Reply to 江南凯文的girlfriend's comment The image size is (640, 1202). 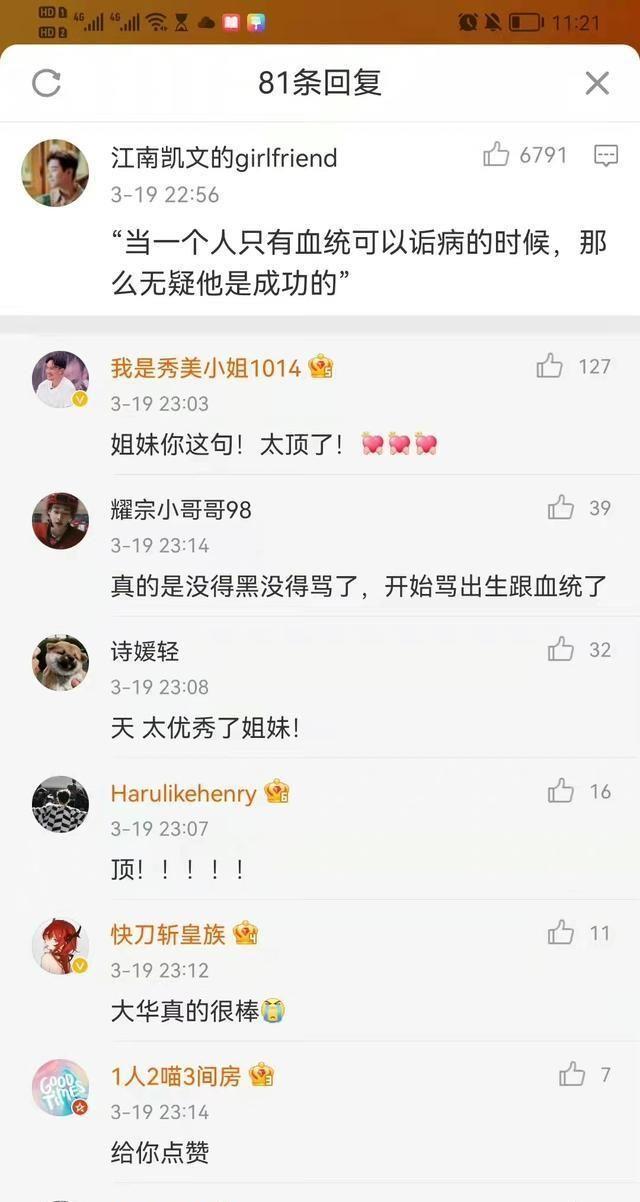[606, 155]
